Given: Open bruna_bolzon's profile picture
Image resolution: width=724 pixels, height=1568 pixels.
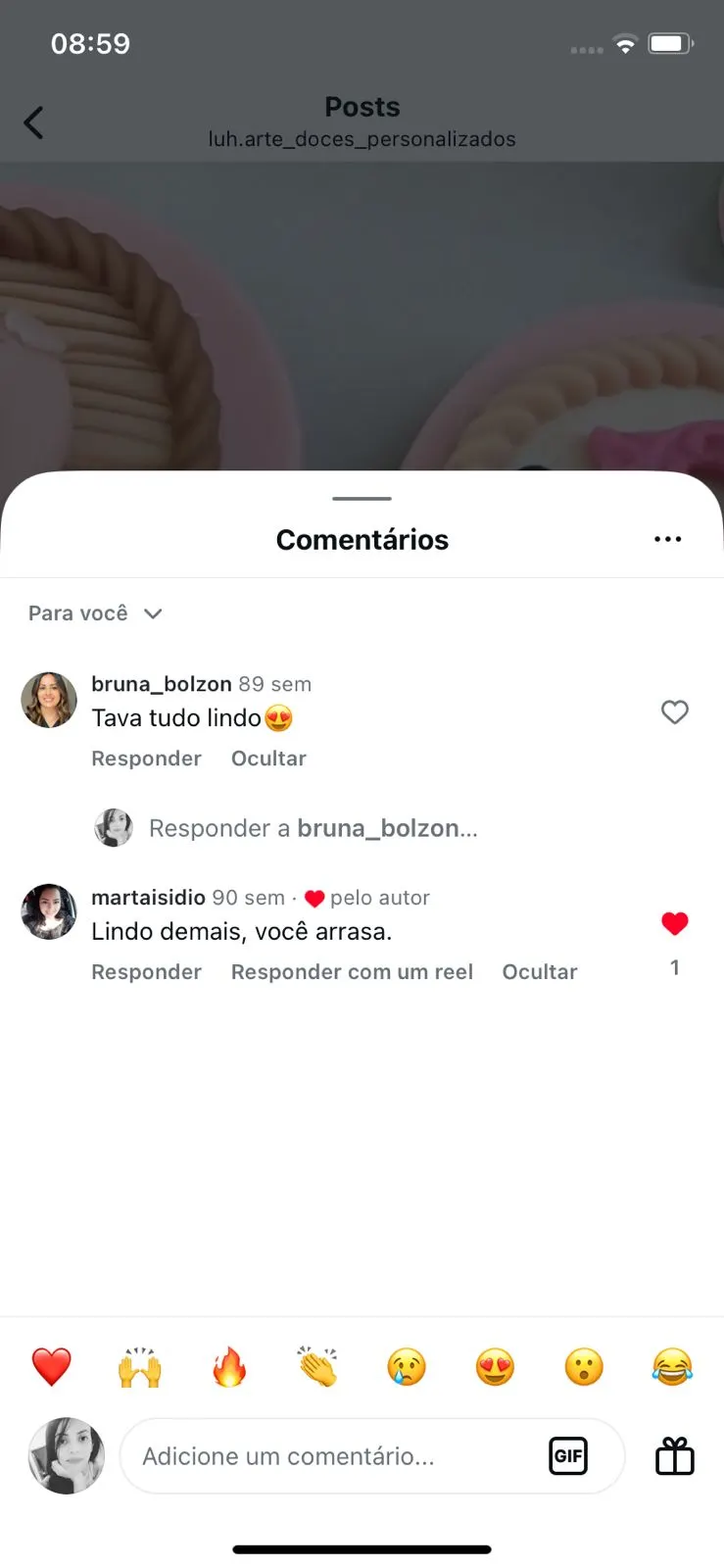Looking at the screenshot, I should pos(49,700).
